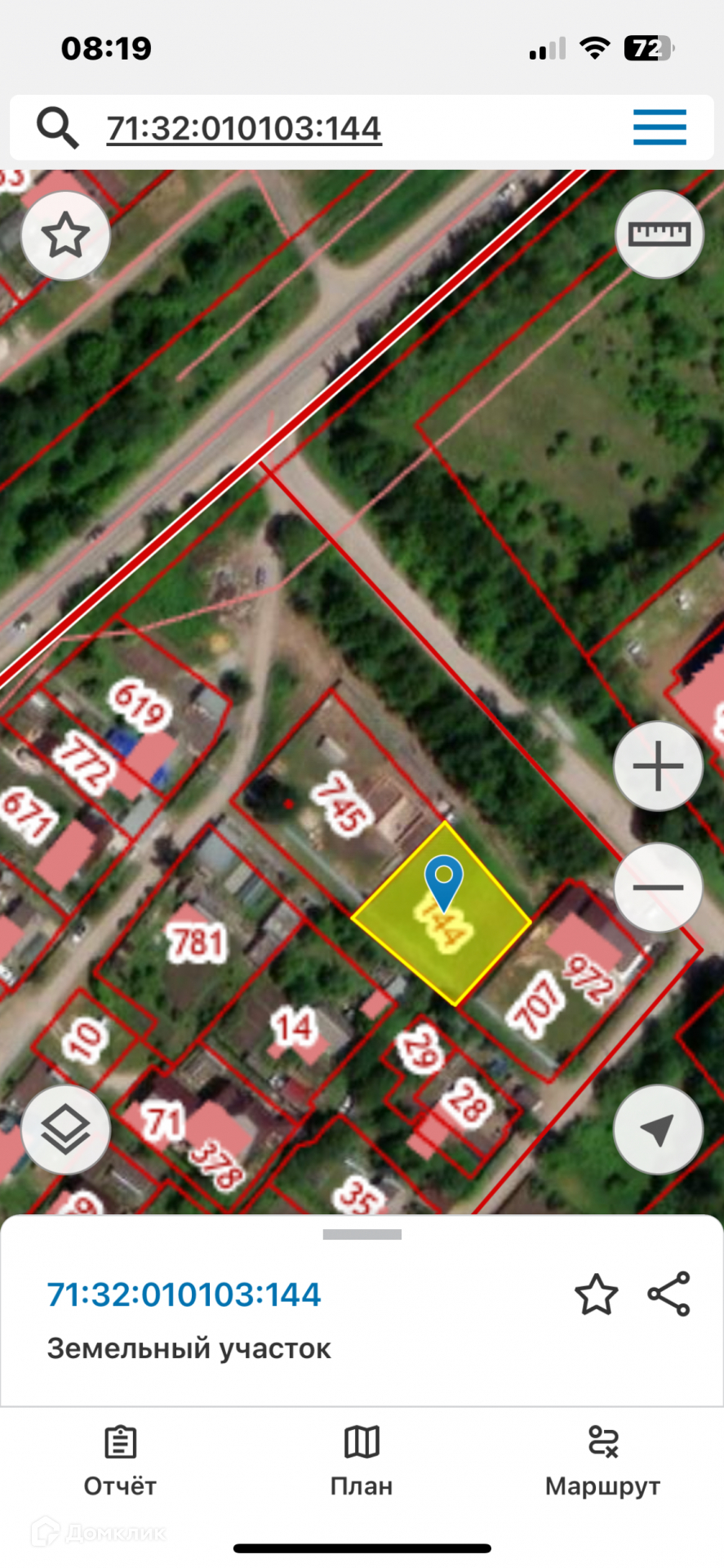Share the land plot details

point(668,1294)
